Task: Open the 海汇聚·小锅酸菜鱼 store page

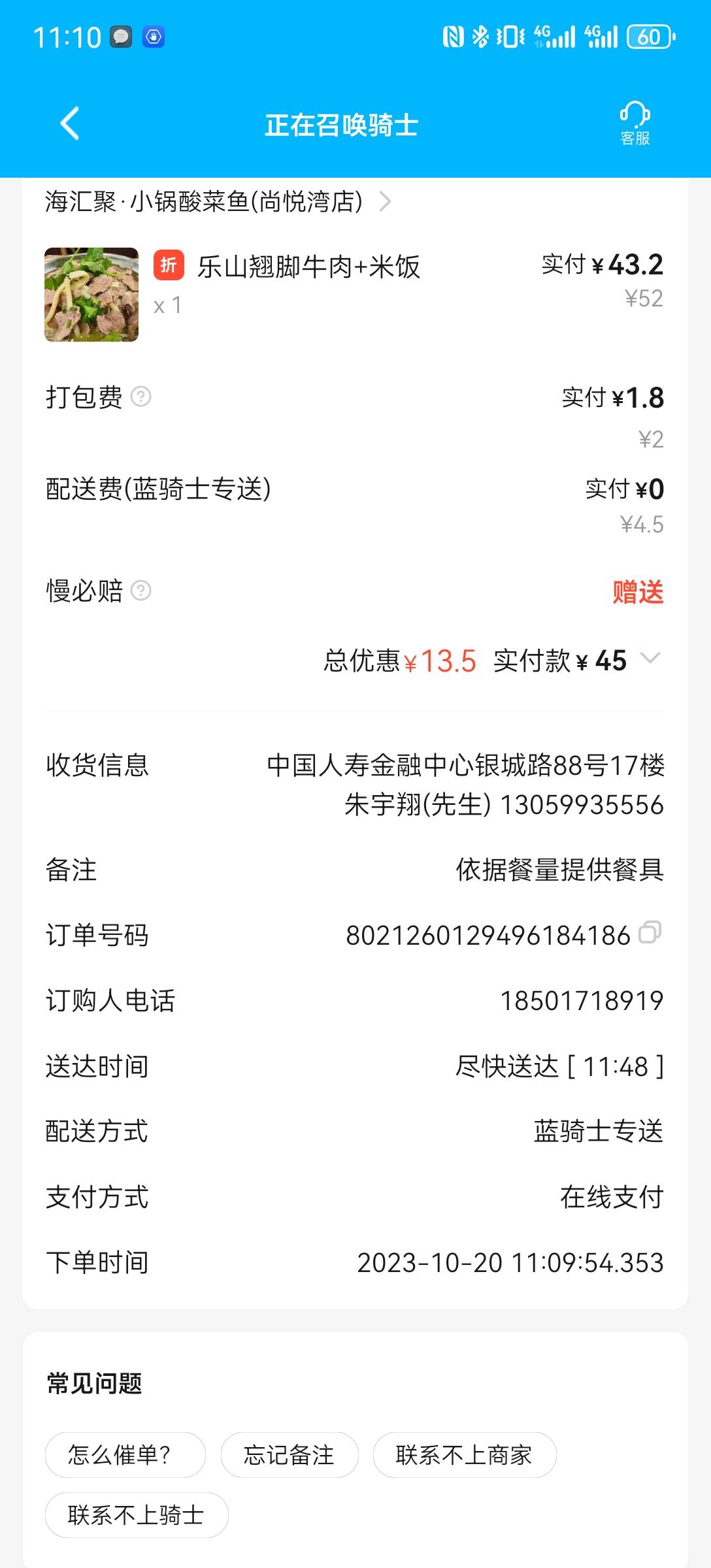Action: pos(218,201)
